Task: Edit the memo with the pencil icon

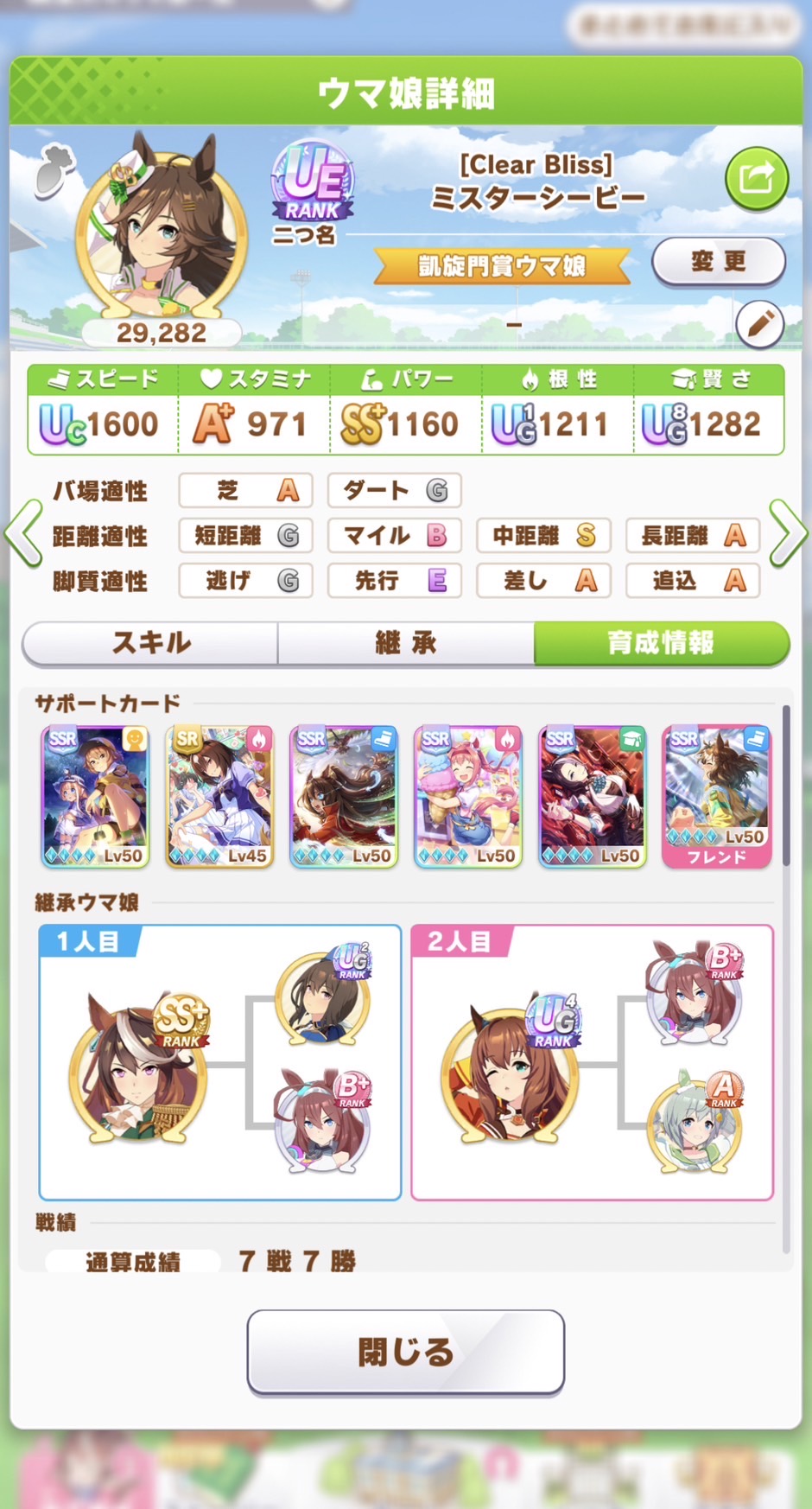Action: pos(759,324)
